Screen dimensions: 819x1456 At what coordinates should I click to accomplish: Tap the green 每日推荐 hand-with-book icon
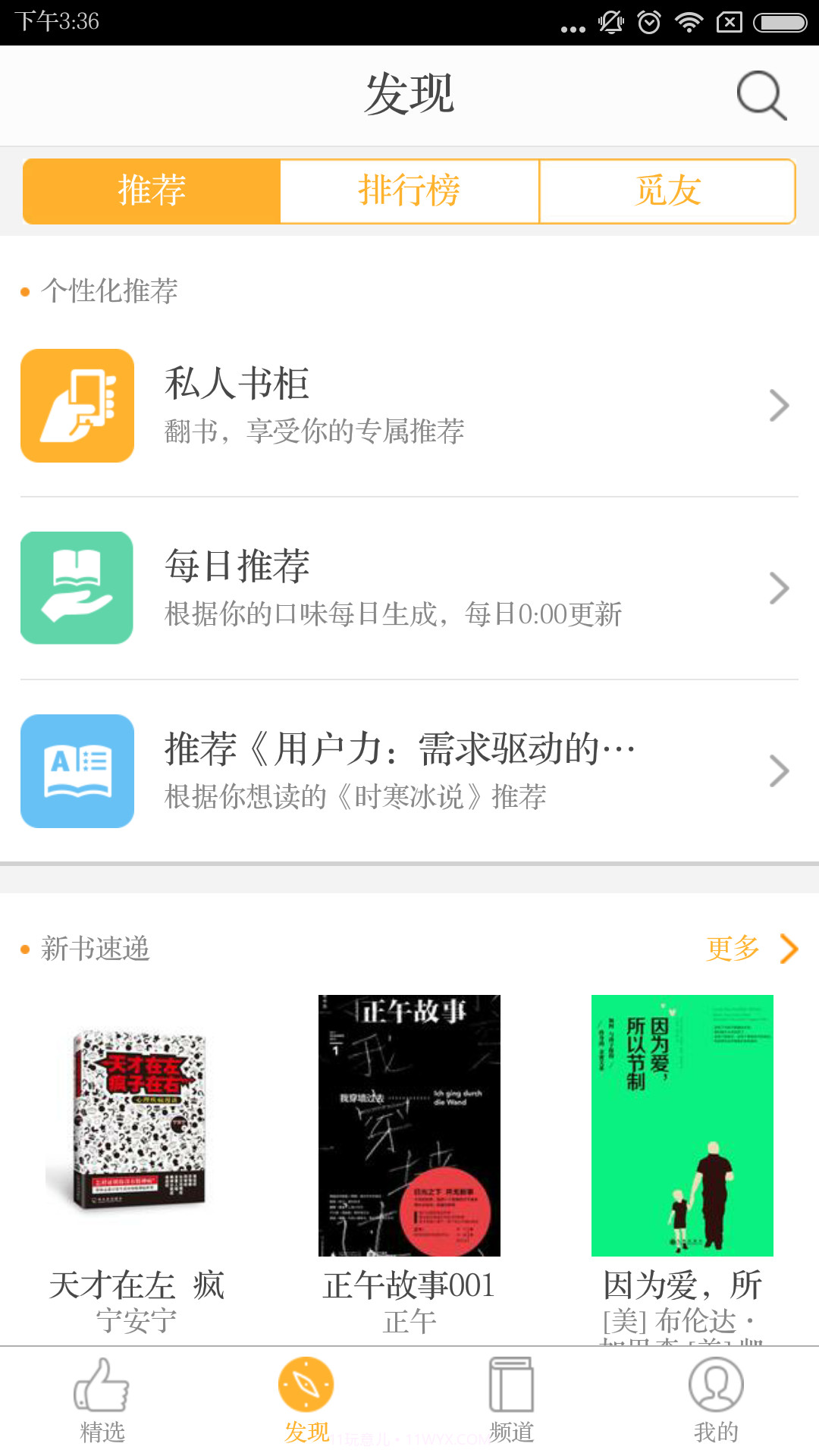click(x=77, y=587)
